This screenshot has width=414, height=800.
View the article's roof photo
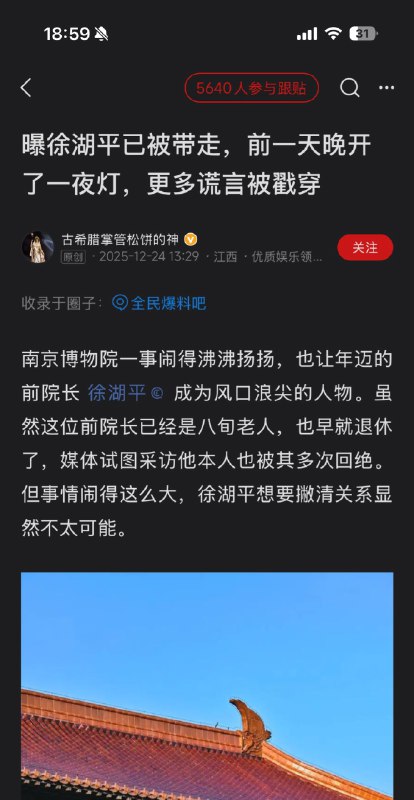[x=207, y=686]
